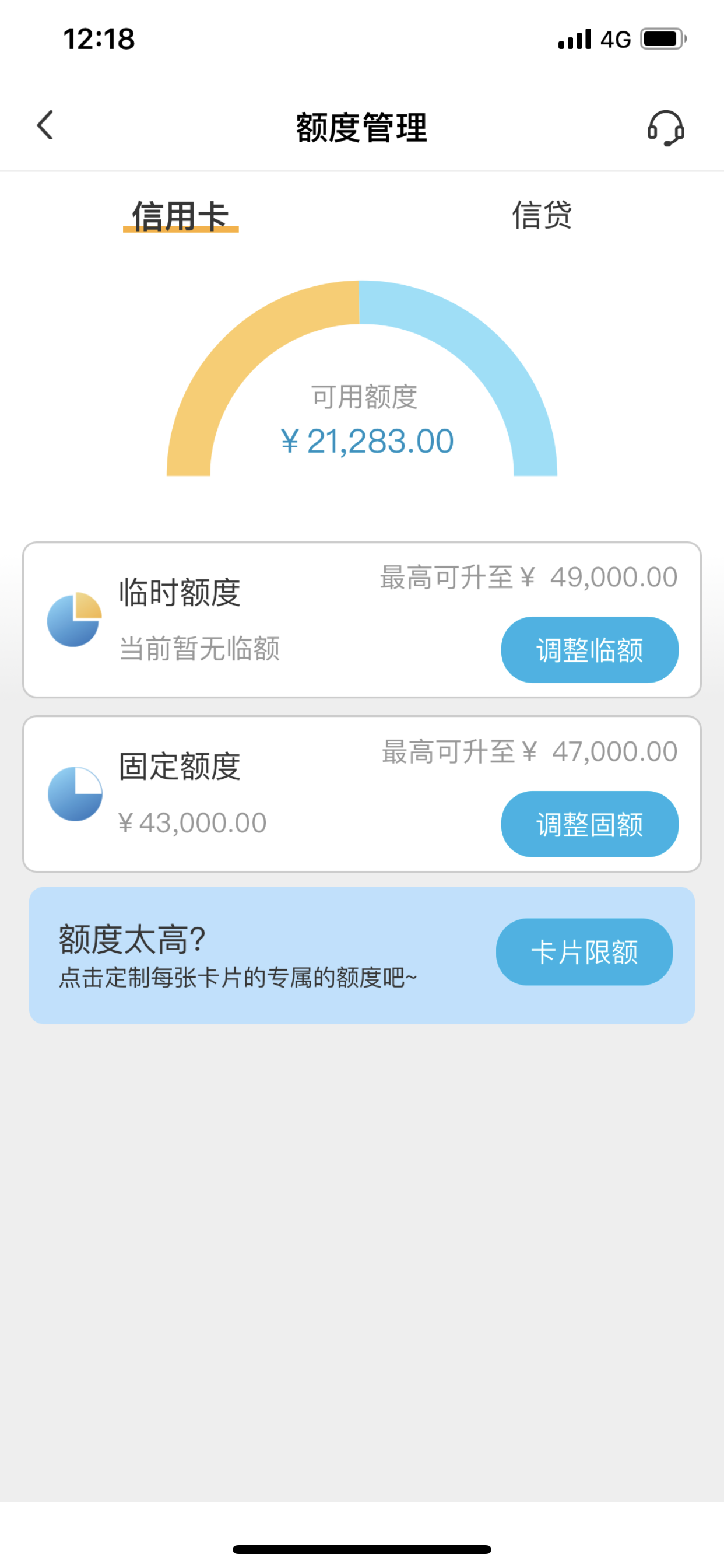
Task: Tap the 调整临额 button
Action: tap(589, 650)
